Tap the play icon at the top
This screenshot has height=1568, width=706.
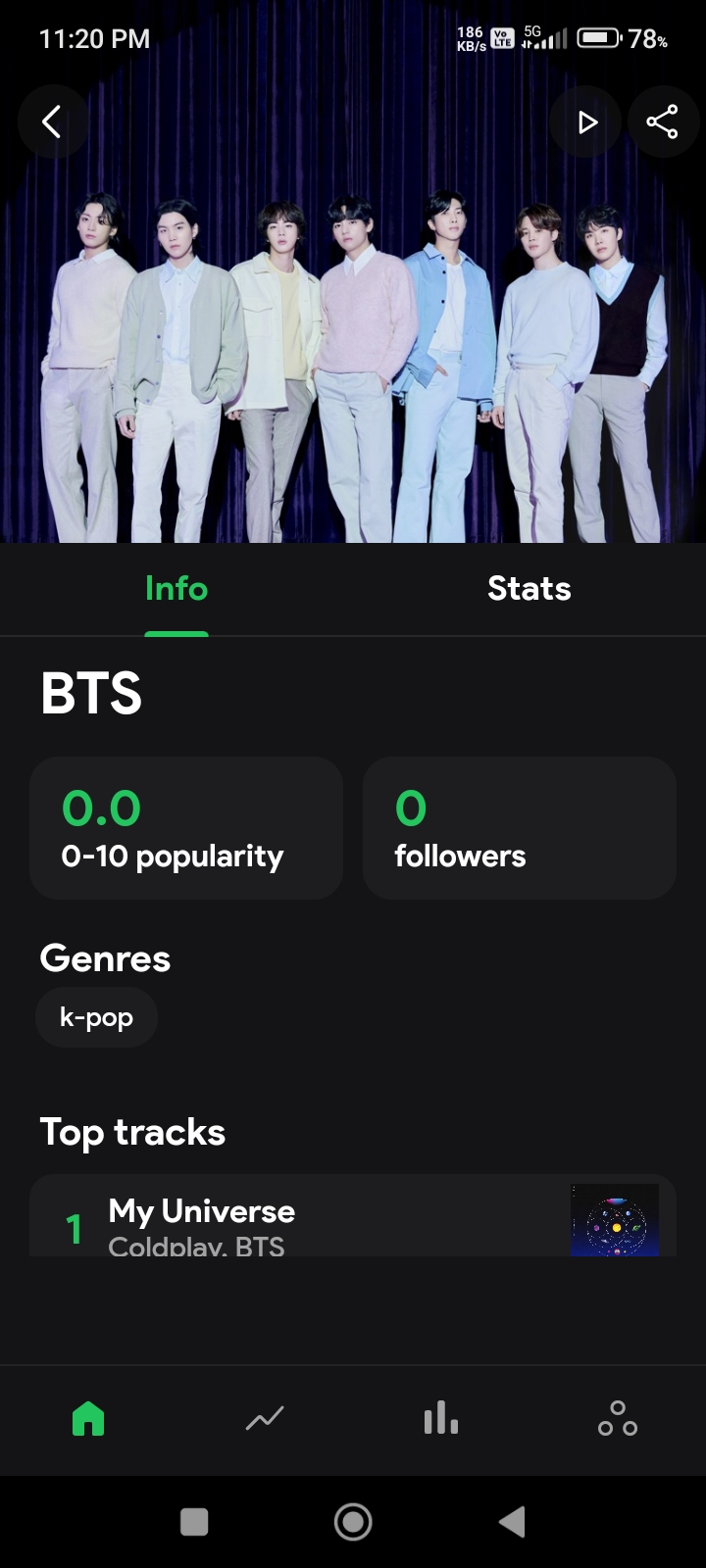point(586,122)
